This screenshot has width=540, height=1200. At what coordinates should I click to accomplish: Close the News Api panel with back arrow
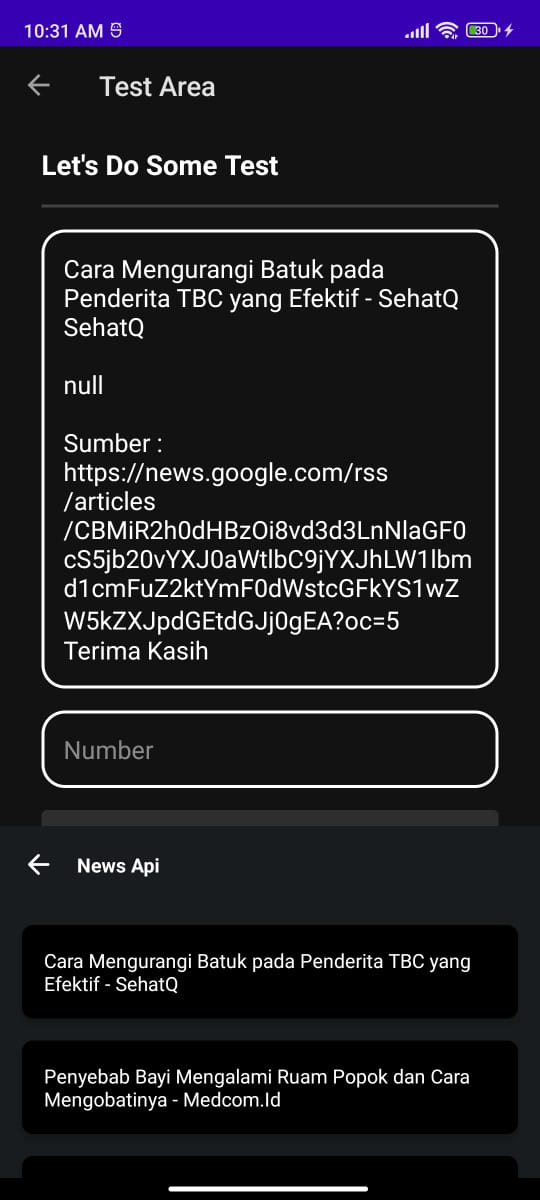coord(39,865)
